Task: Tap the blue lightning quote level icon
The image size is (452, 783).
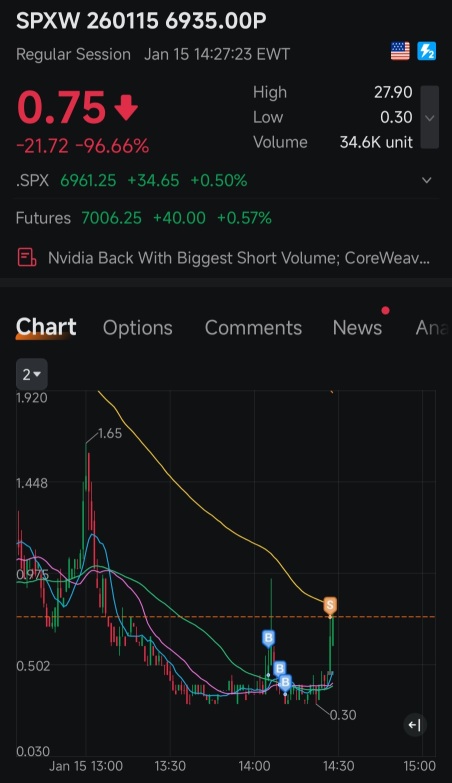Action: pyautogui.click(x=427, y=51)
